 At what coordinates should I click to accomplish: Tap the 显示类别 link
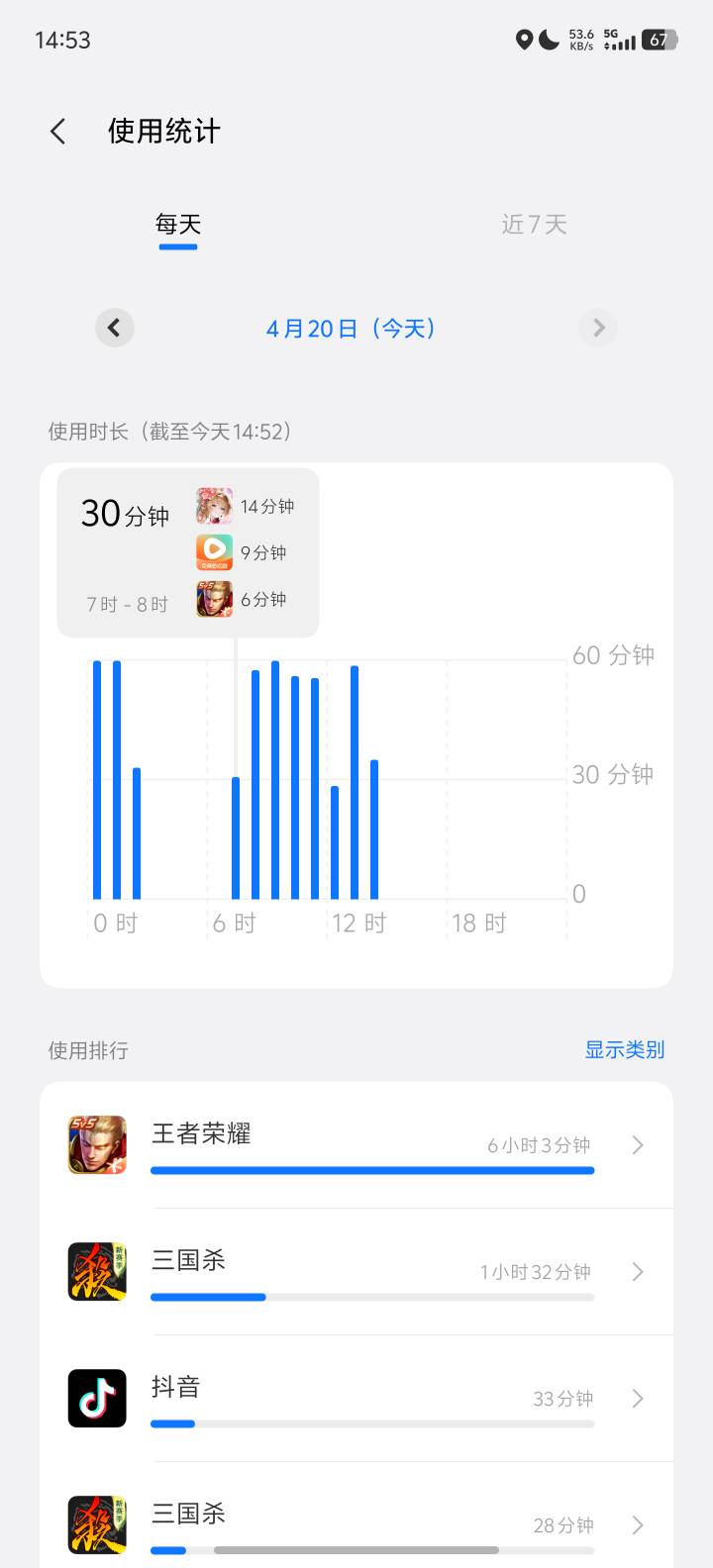624,1049
